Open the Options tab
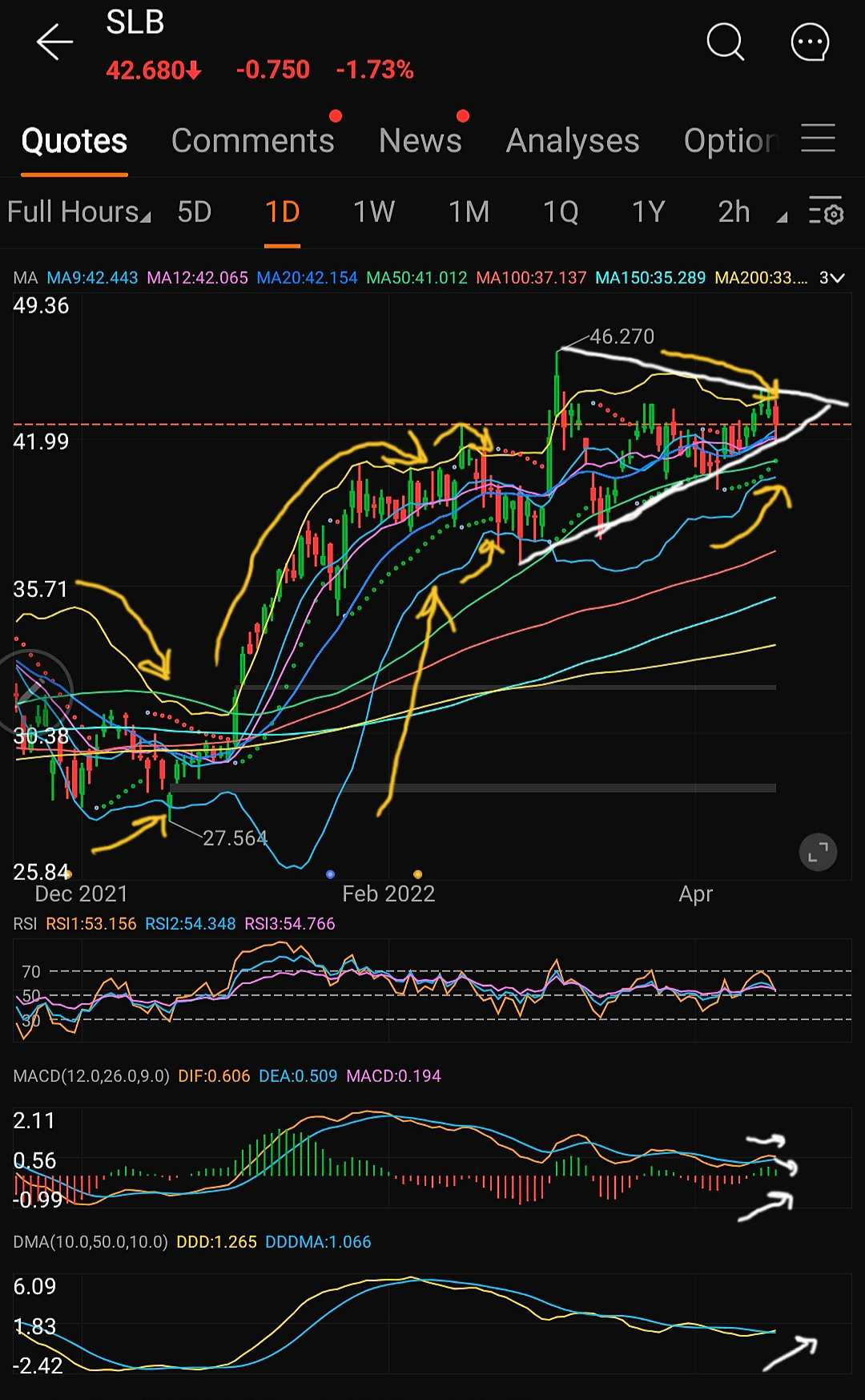This screenshot has height=1400, width=865. pos(730,141)
